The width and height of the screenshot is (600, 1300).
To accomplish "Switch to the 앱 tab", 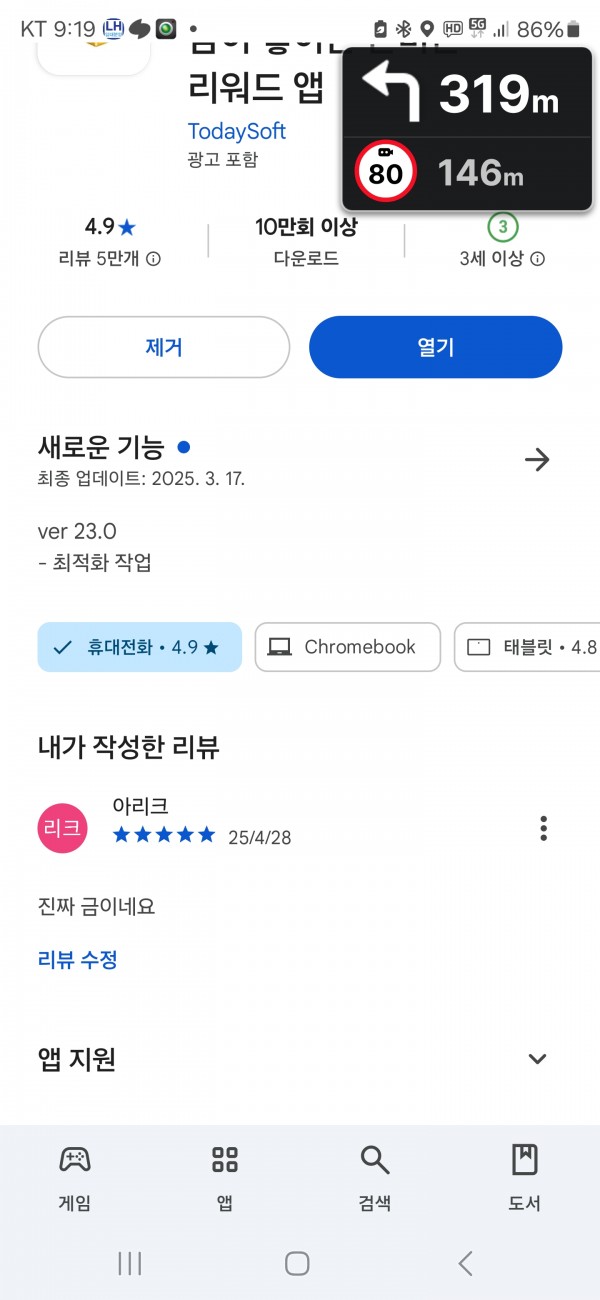I will 225,1177.
